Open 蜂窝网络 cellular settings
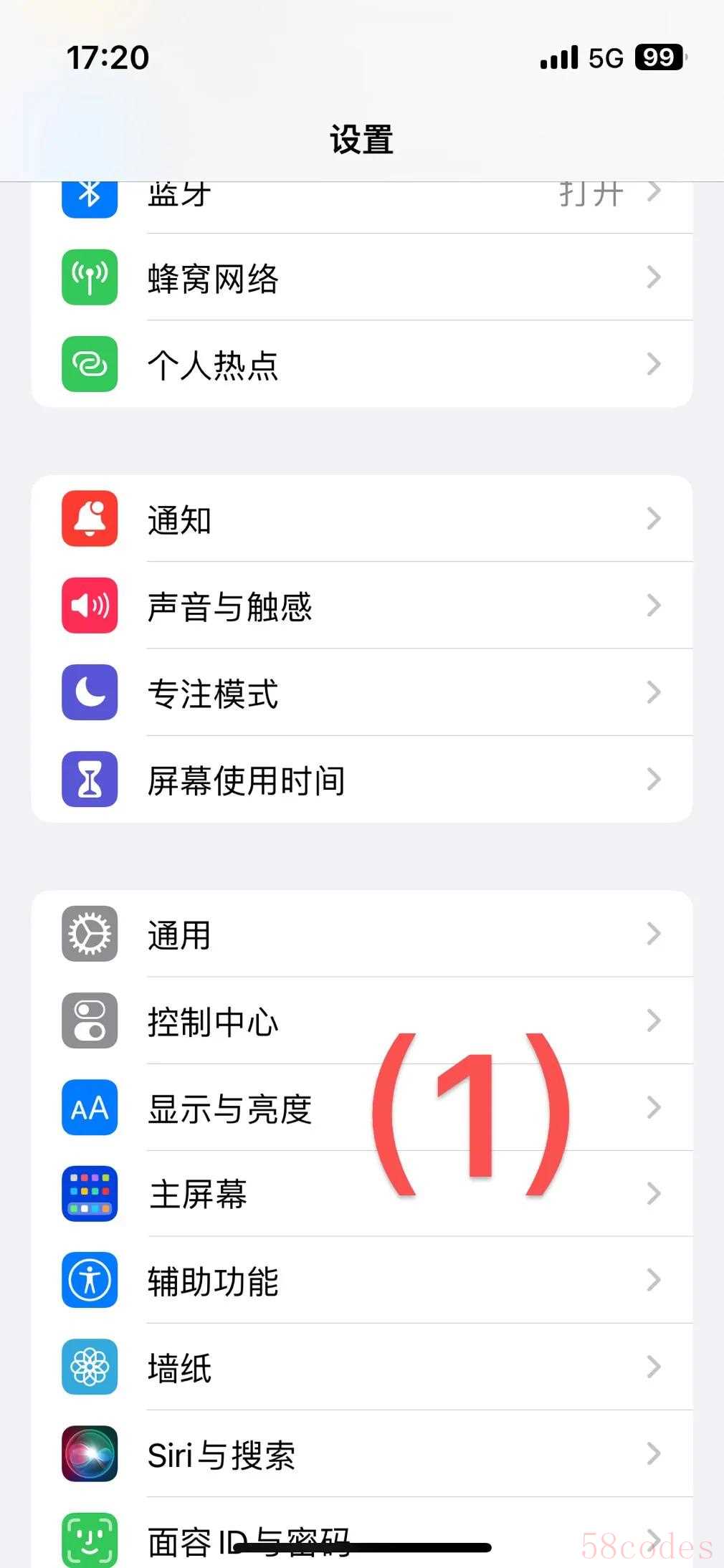The height and width of the screenshot is (1568, 724). (x=362, y=277)
